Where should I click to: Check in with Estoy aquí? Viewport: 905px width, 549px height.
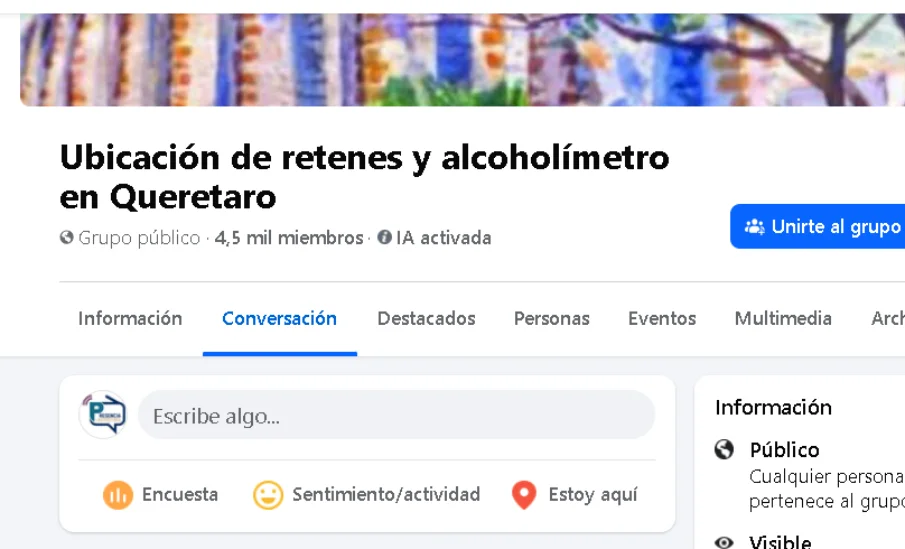[x=574, y=494]
